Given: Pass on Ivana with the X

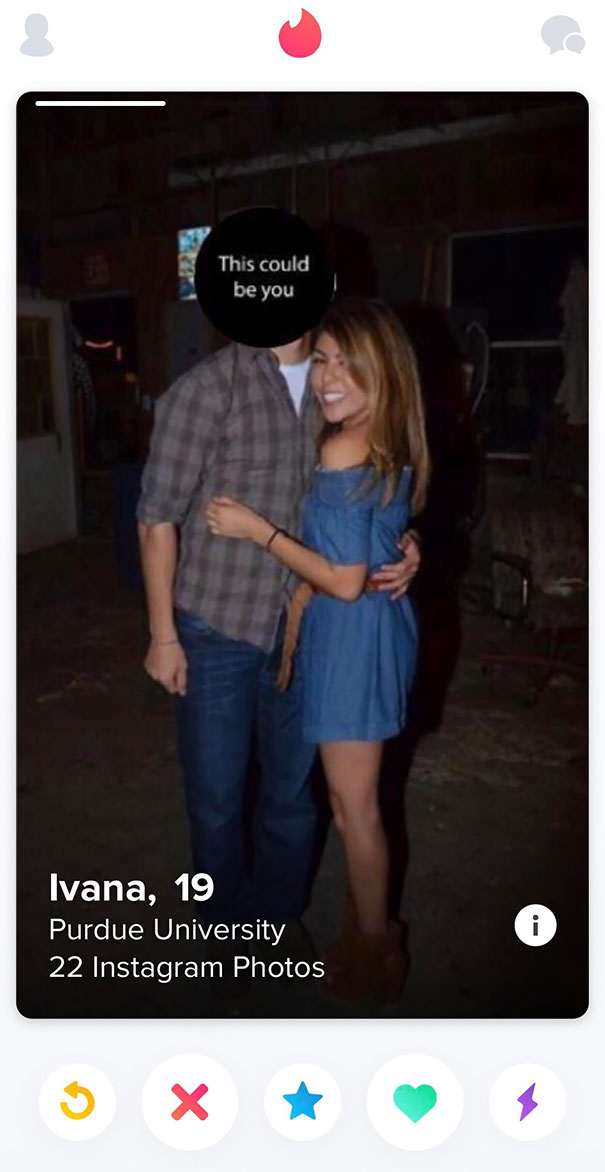Looking at the screenshot, I should (x=189, y=1102).
